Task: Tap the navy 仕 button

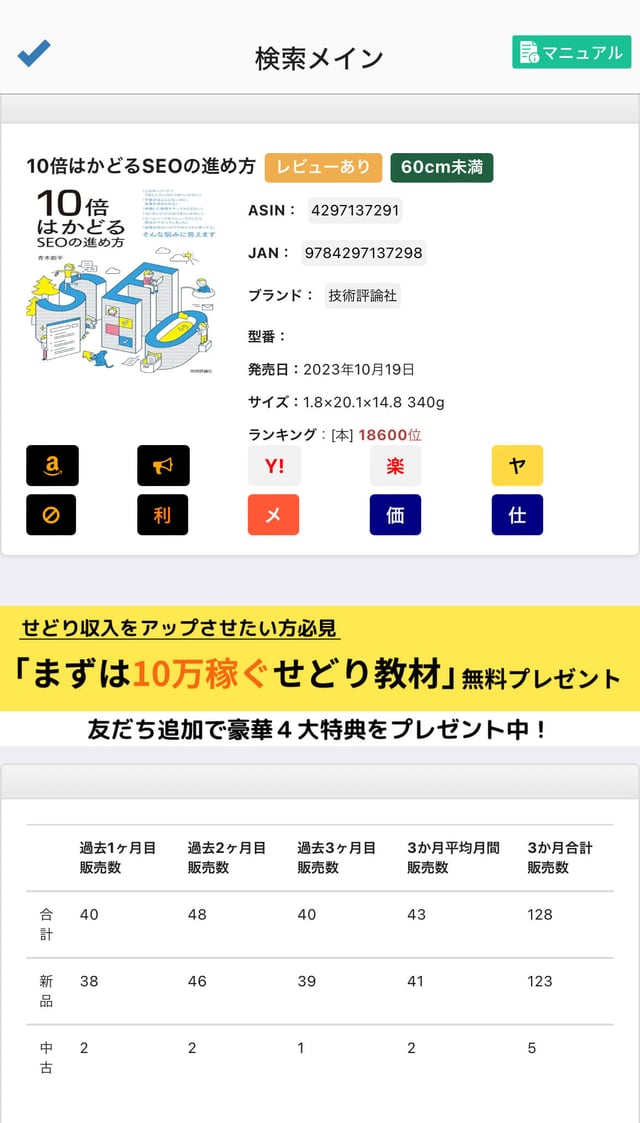Action: click(x=517, y=515)
